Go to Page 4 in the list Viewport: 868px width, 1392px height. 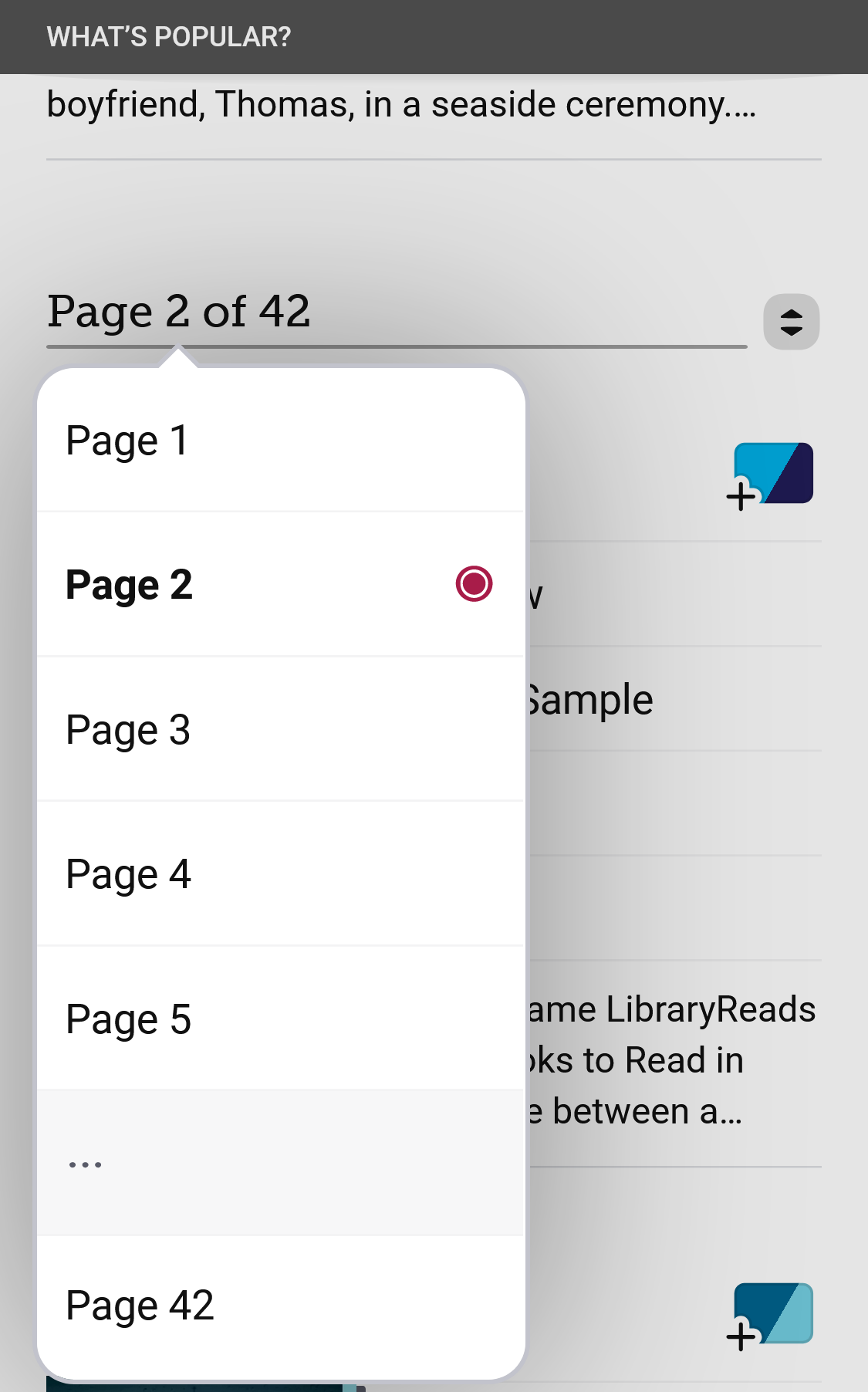tap(281, 873)
